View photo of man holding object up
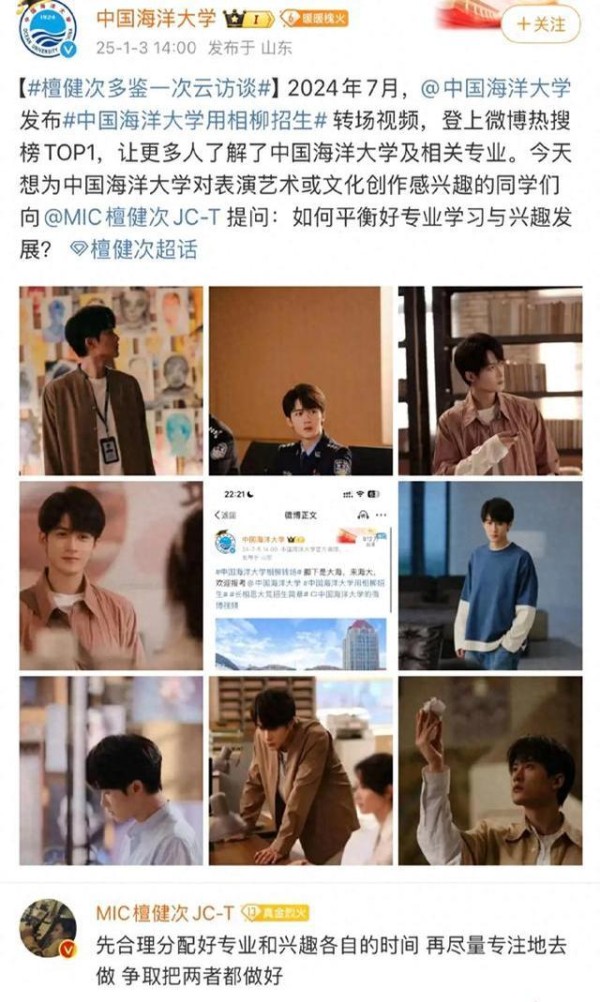Image resolution: width=600 pixels, height=1002 pixels. (490, 770)
